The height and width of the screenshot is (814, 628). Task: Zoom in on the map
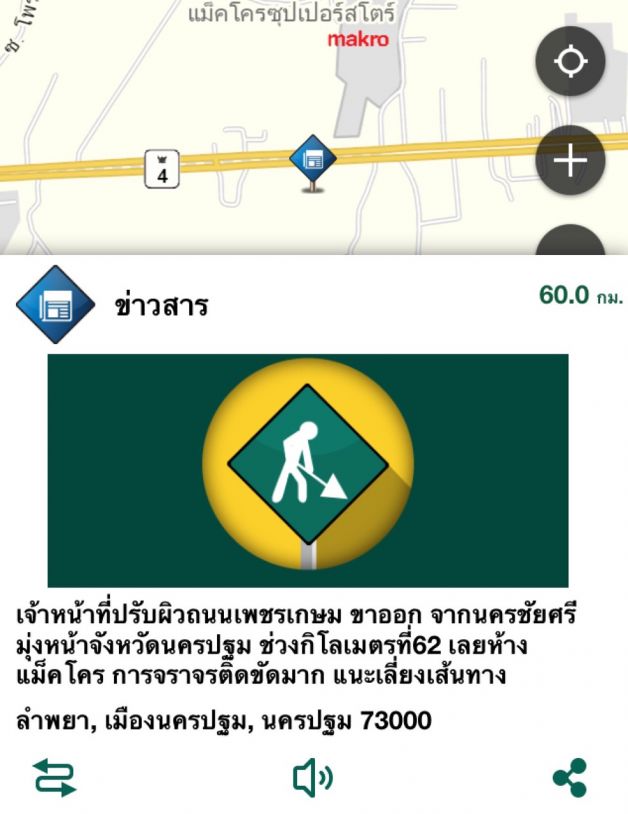tap(570, 160)
